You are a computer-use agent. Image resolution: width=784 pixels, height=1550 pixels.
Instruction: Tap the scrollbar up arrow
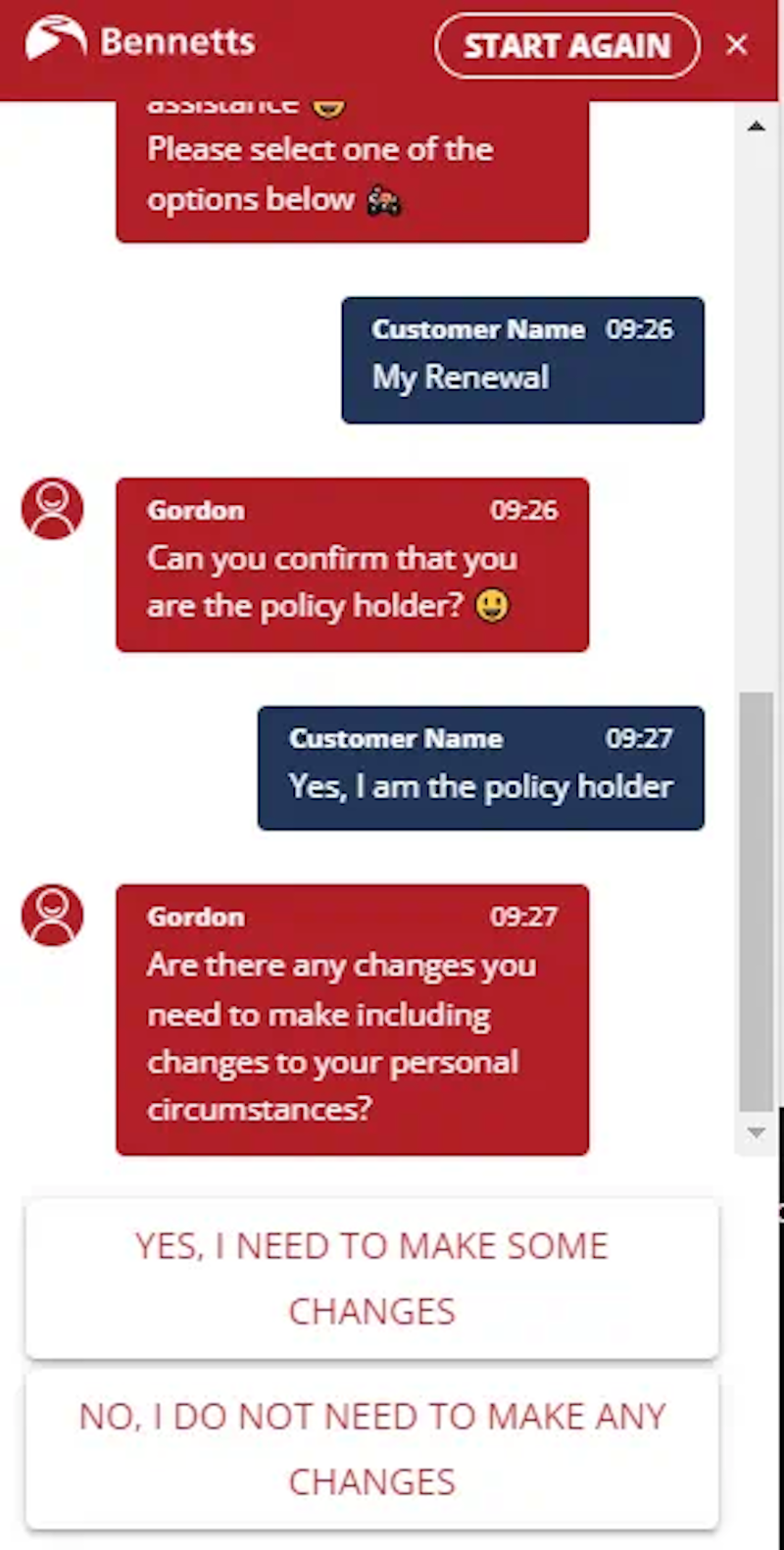click(757, 125)
